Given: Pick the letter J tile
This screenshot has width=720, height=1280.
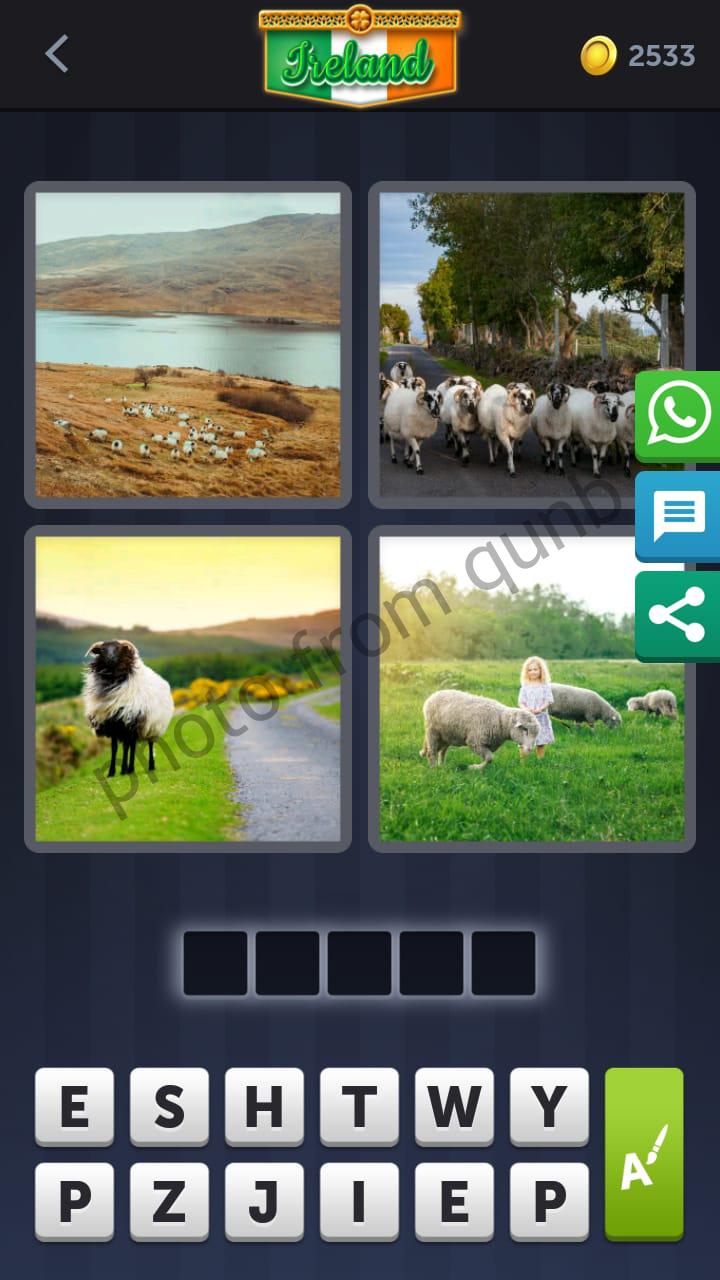Looking at the screenshot, I should [x=264, y=1201].
